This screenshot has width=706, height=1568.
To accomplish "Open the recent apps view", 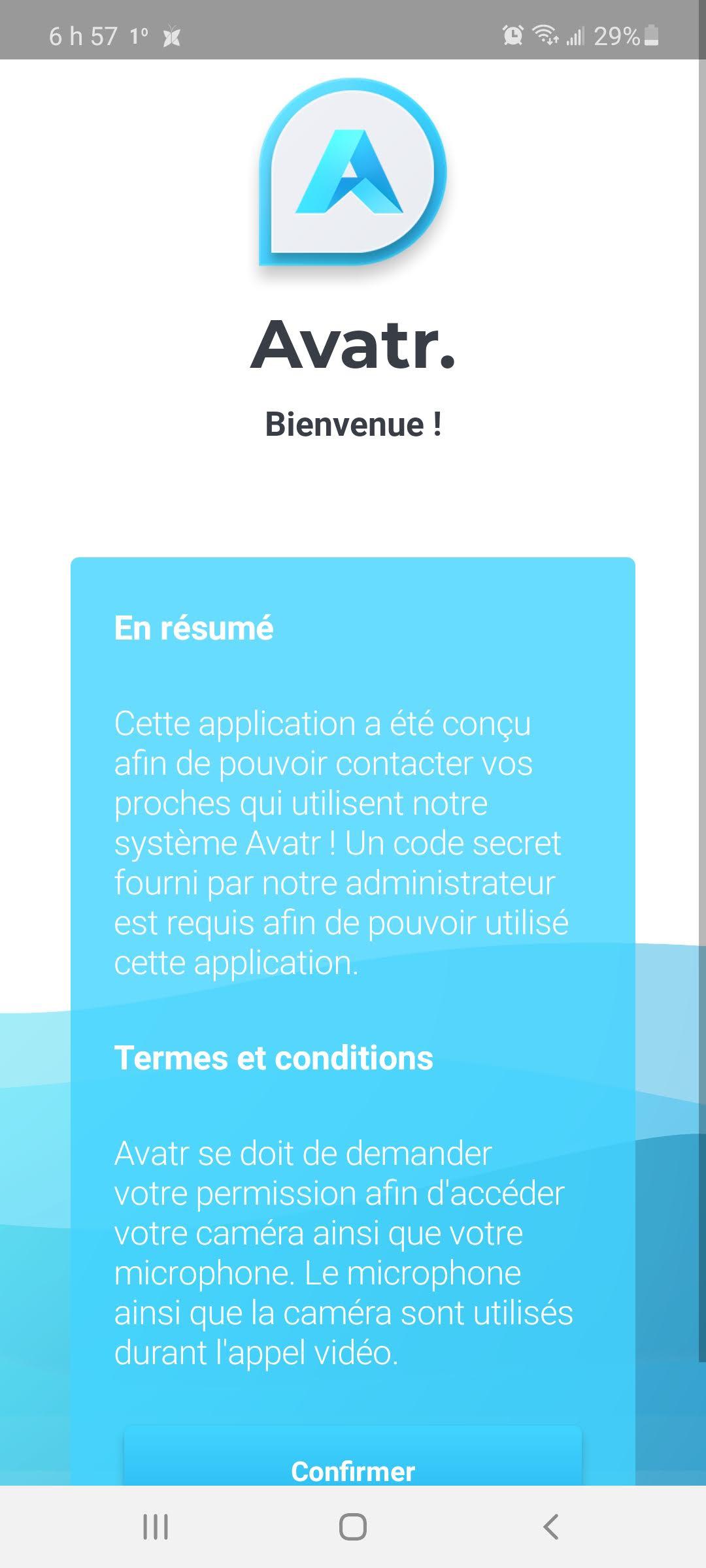I will pyautogui.click(x=156, y=1527).
